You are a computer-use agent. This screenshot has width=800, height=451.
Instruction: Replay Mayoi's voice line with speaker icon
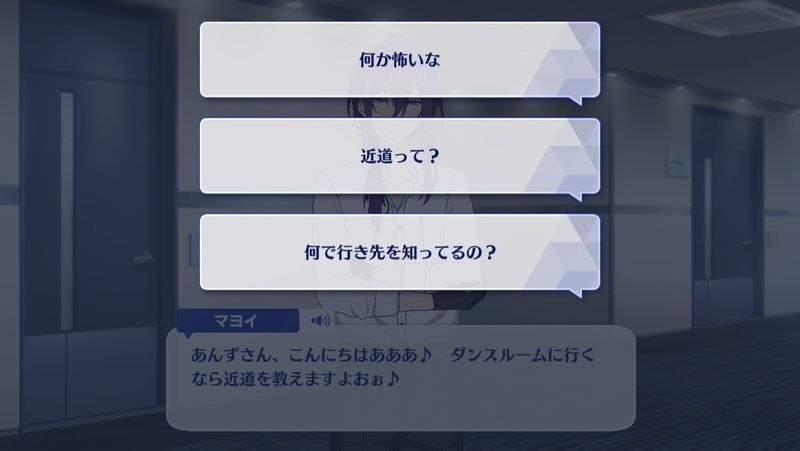320,321
